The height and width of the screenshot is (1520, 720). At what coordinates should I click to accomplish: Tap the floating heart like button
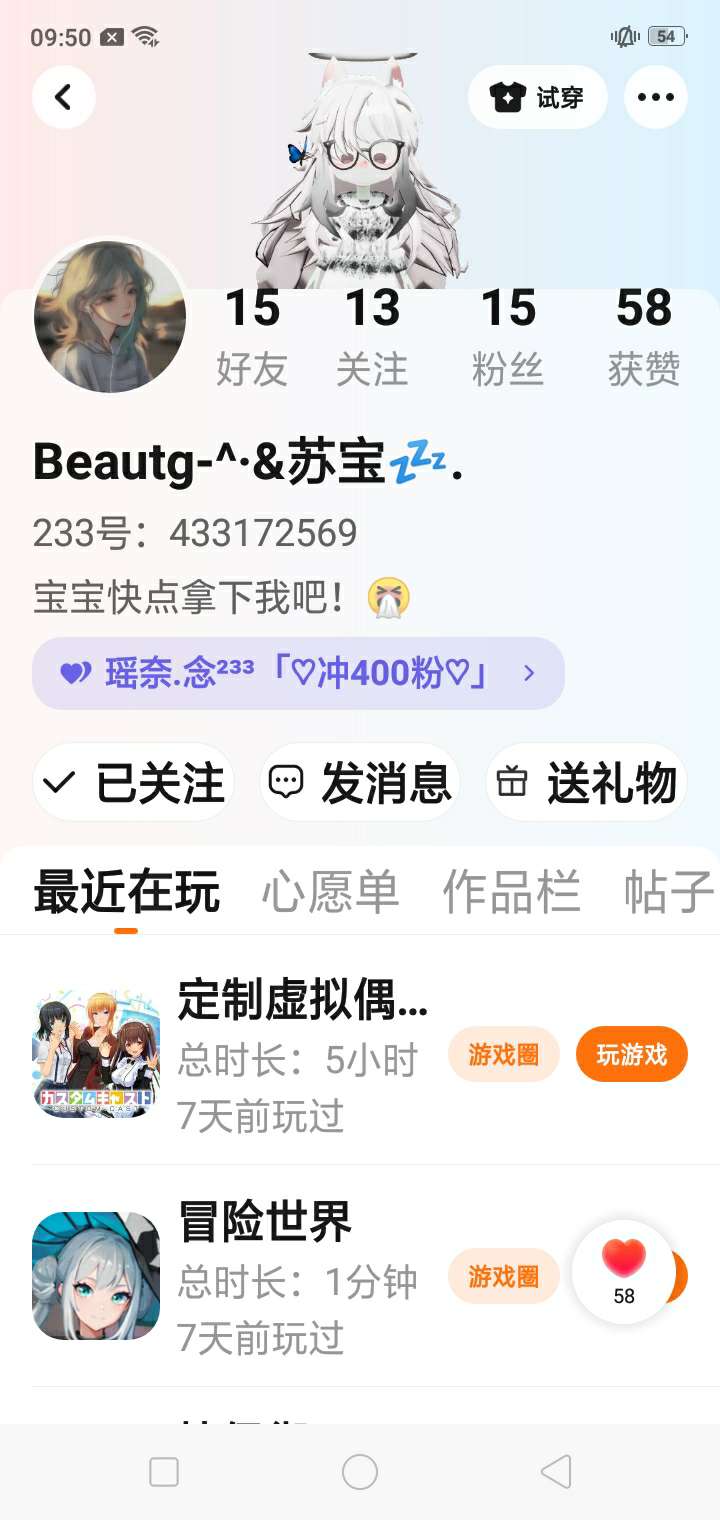pyautogui.click(x=624, y=1271)
